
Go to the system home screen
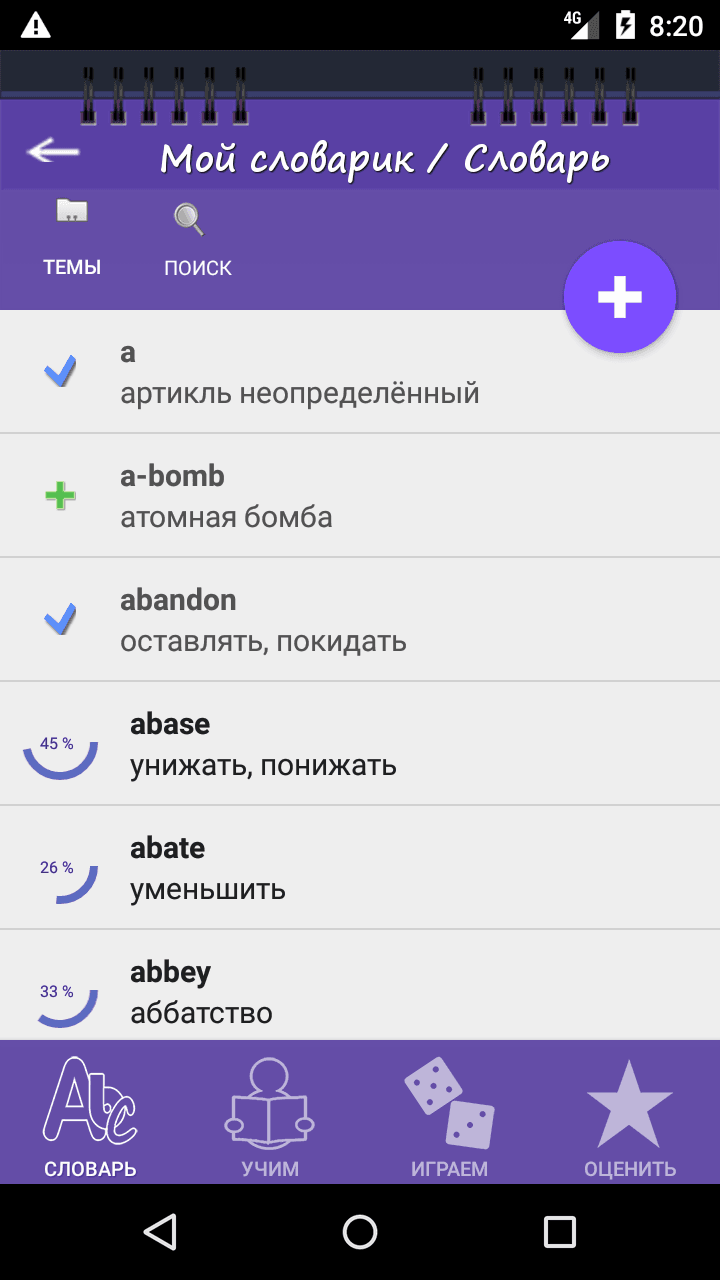[x=360, y=1232]
